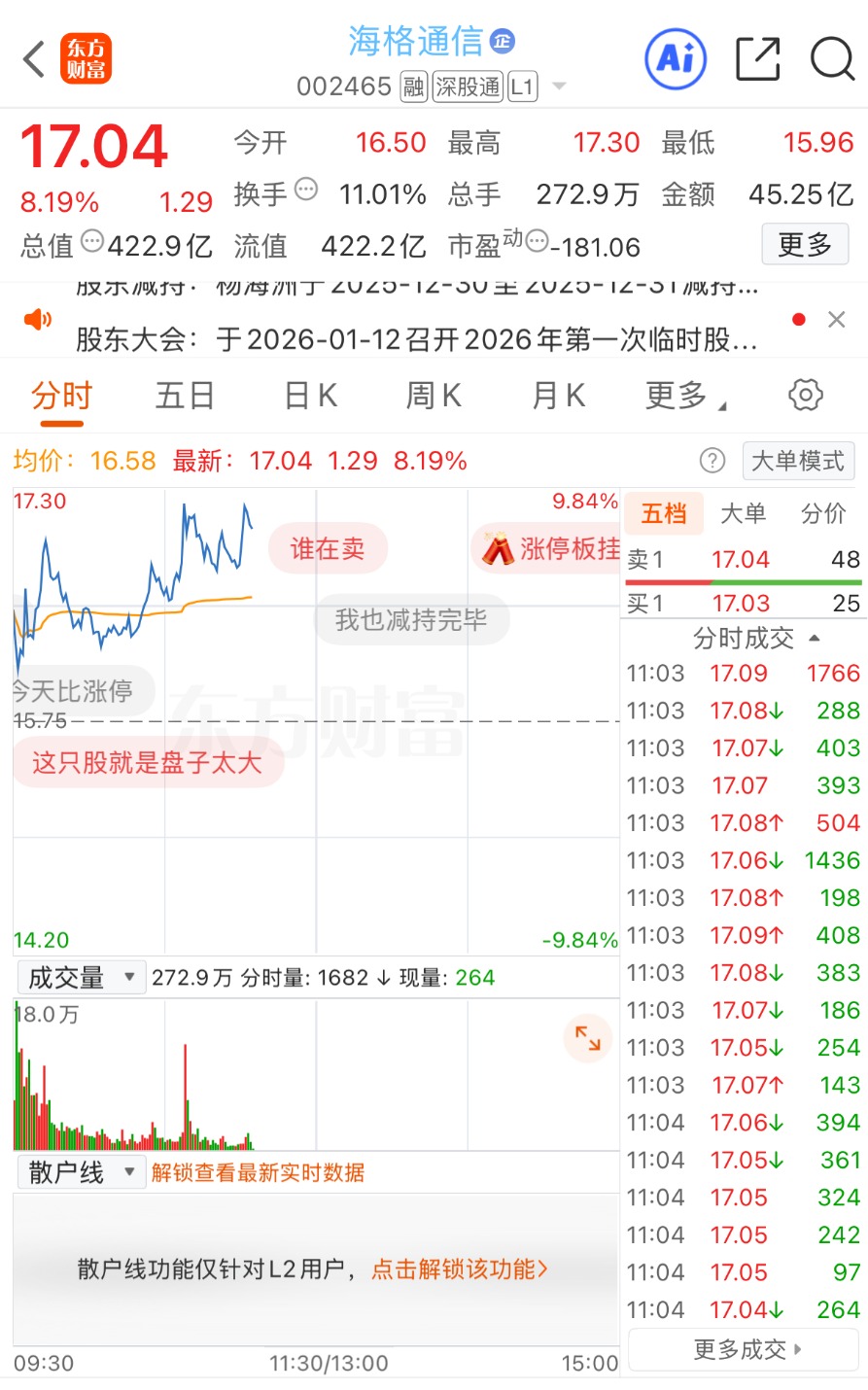This screenshot has height=1390, width=868.
Task: Switch to the 分价 tab
Action: pos(823,513)
